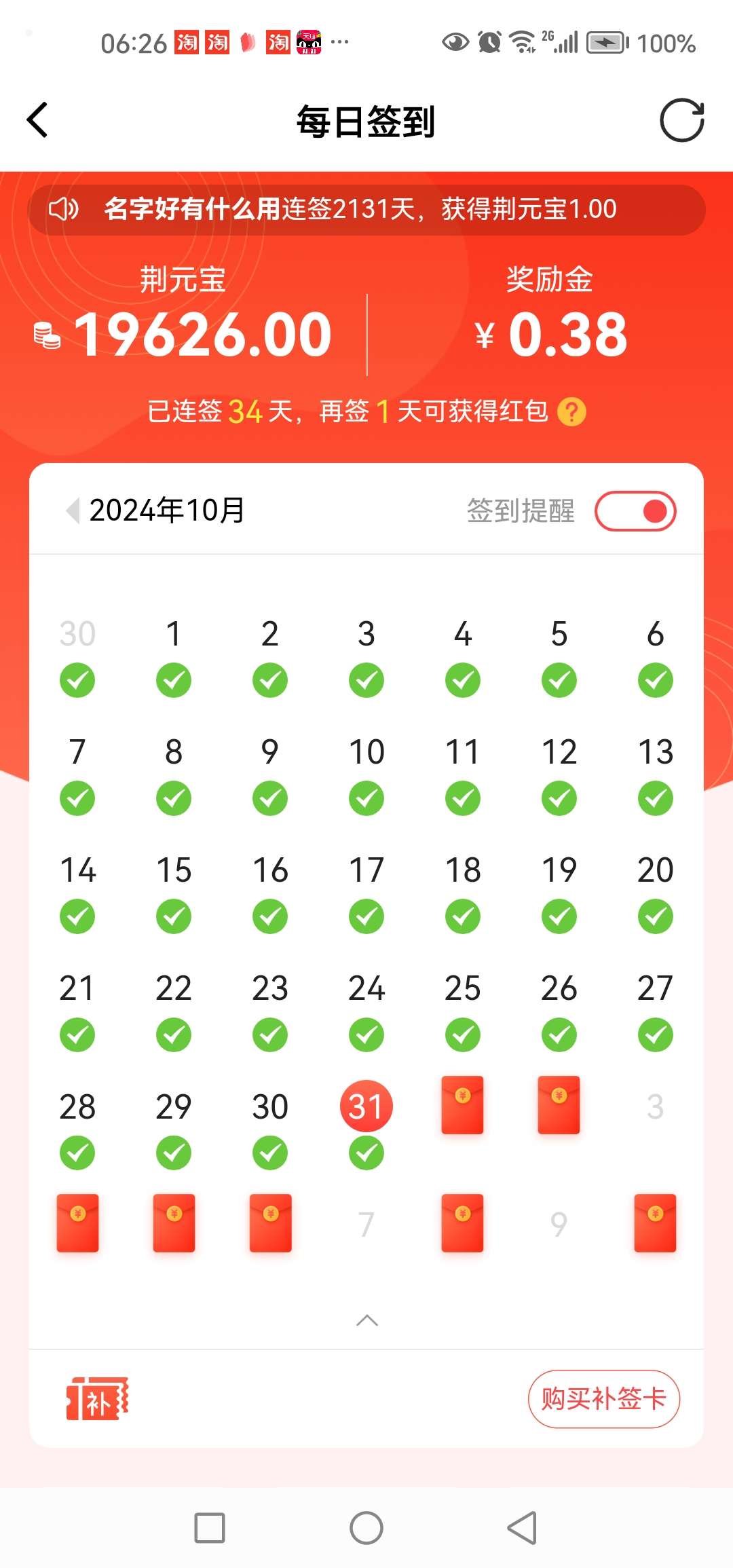Open the red packet help question mark
The width and height of the screenshot is (733, 1568).
tap(571, 412)
